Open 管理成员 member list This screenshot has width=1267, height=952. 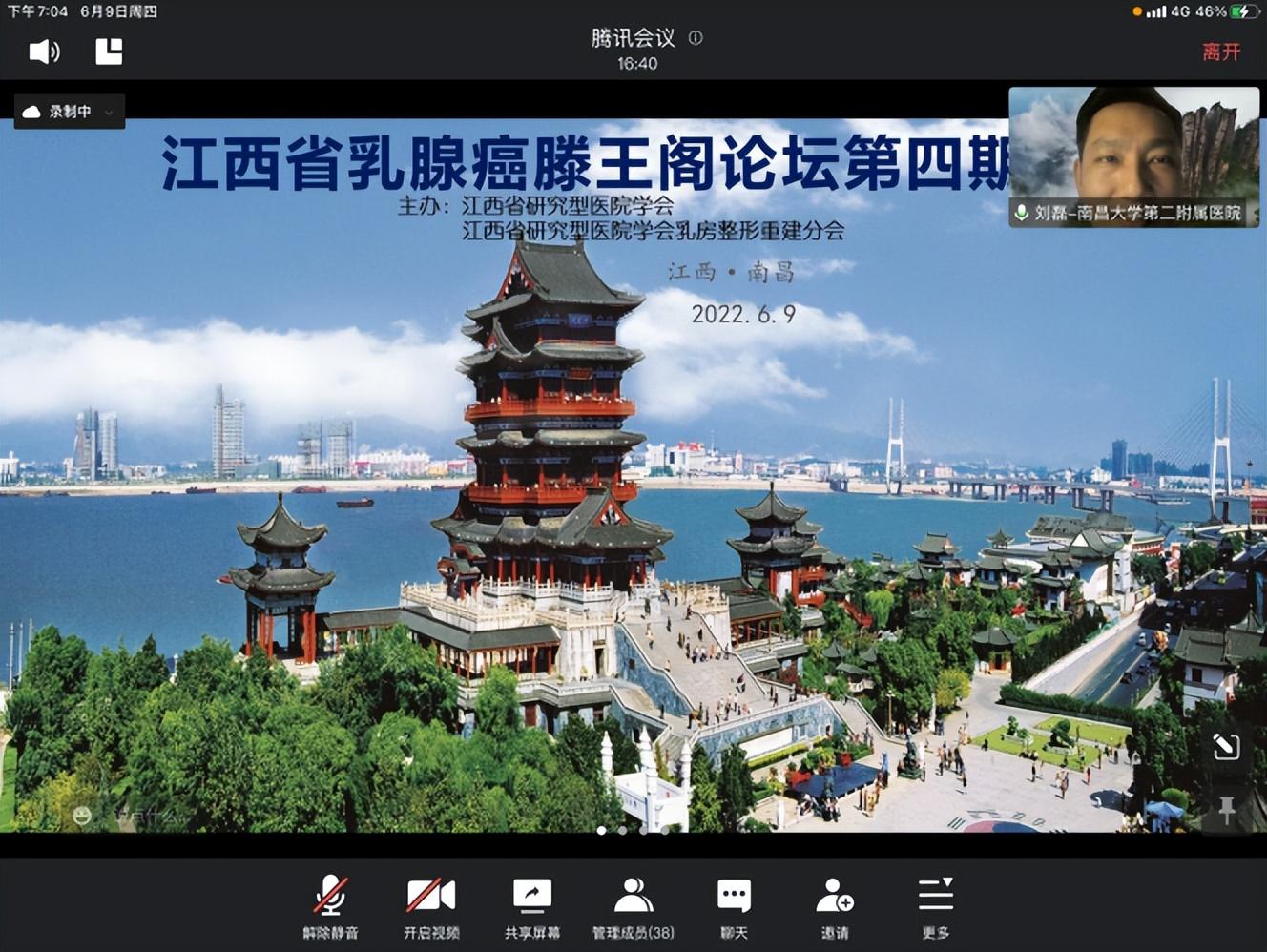(633, 906)
